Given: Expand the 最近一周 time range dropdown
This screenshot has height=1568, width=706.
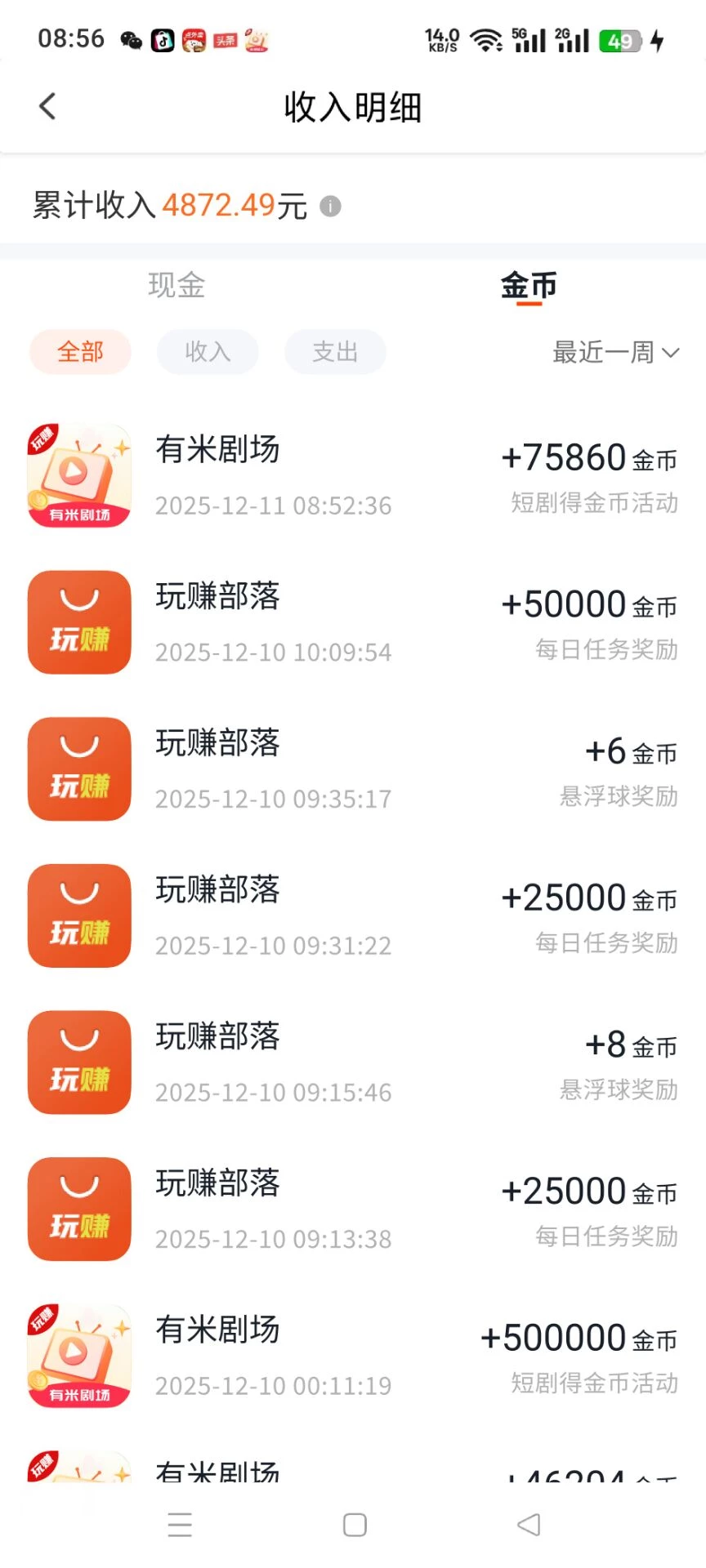Looking at the screenshot, I should (615, 352).
